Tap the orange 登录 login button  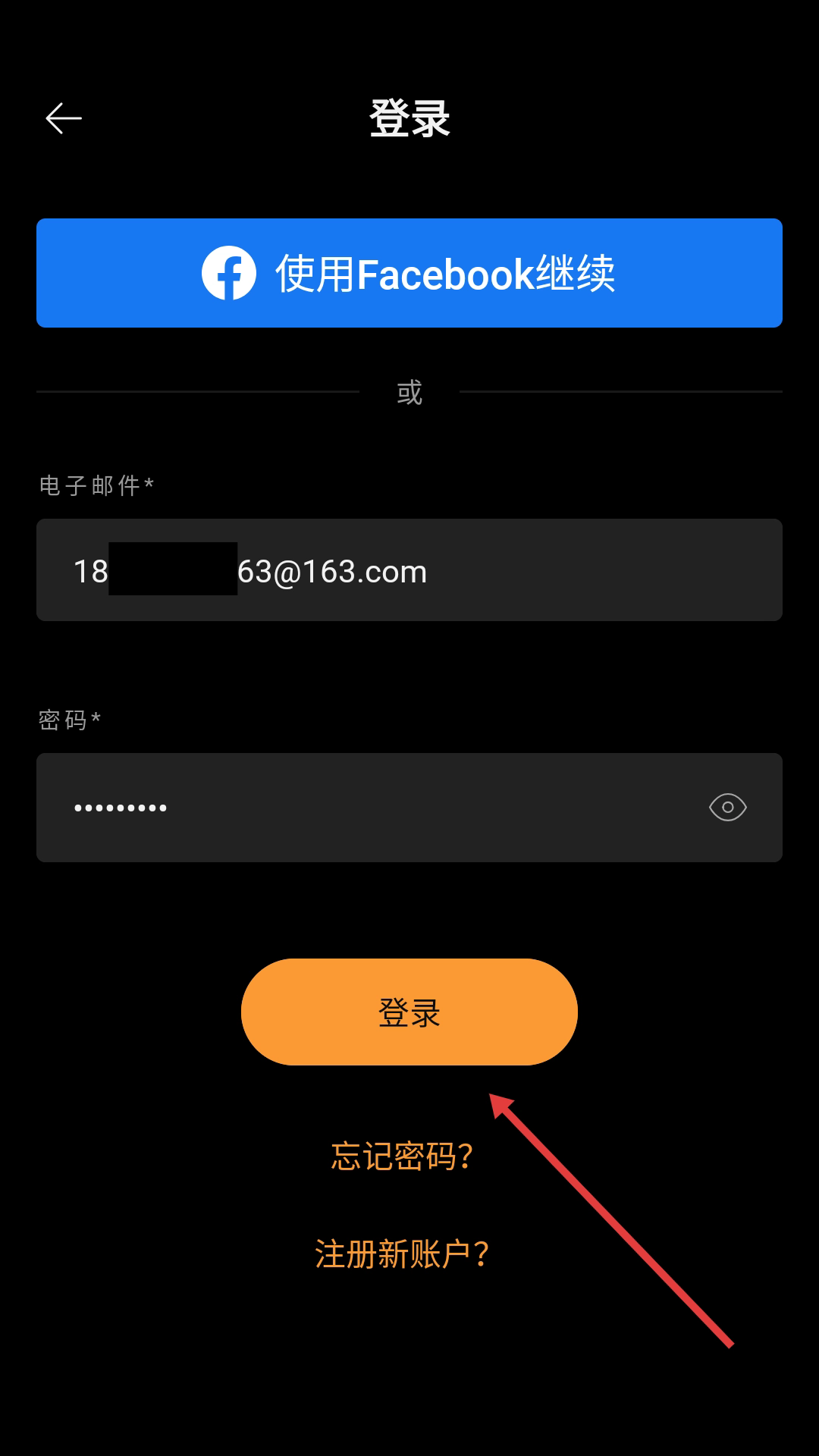(x=409, y=1012)
